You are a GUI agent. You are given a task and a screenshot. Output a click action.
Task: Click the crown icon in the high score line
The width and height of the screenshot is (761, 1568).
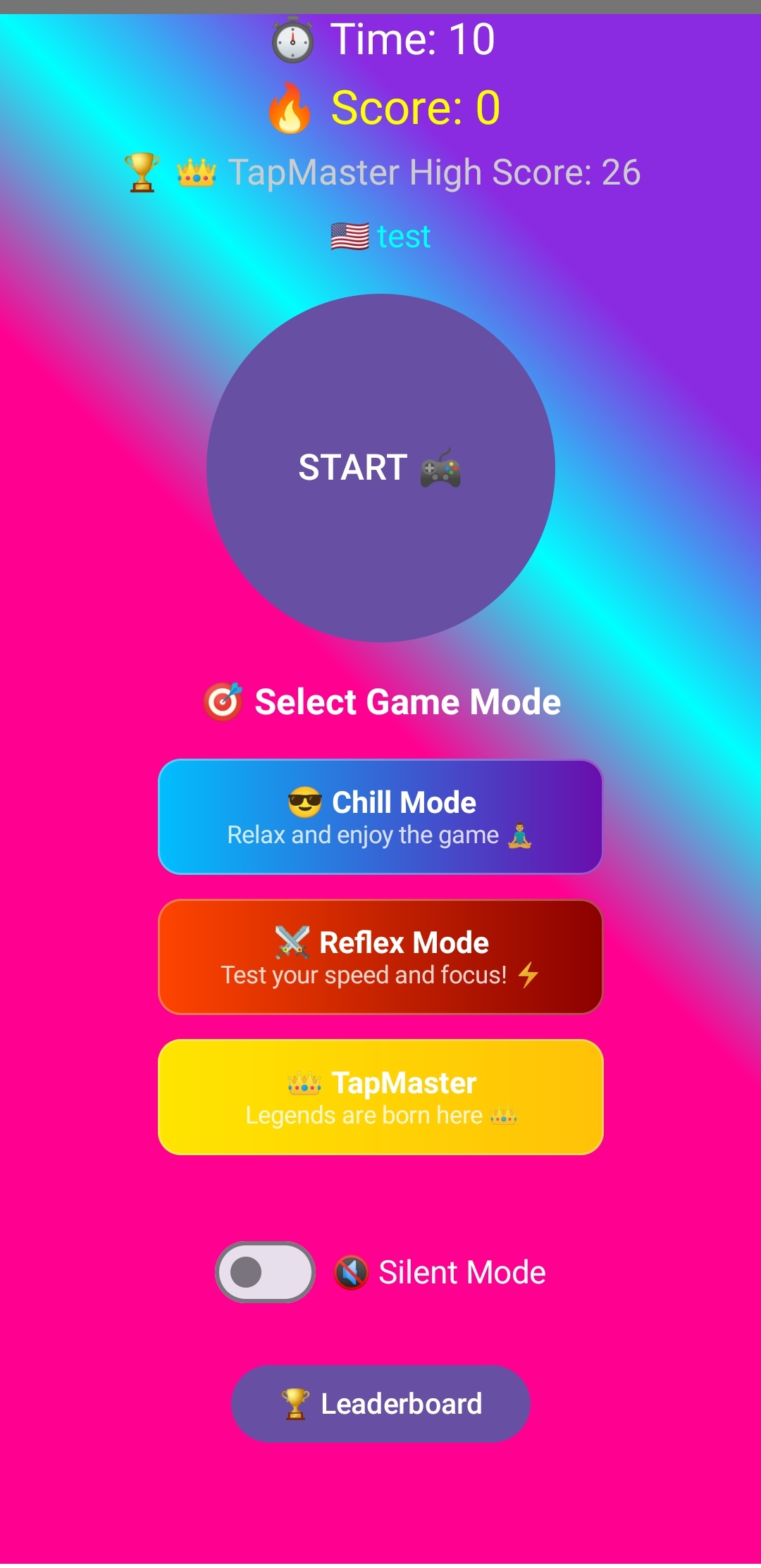click(x=197, y=171)
